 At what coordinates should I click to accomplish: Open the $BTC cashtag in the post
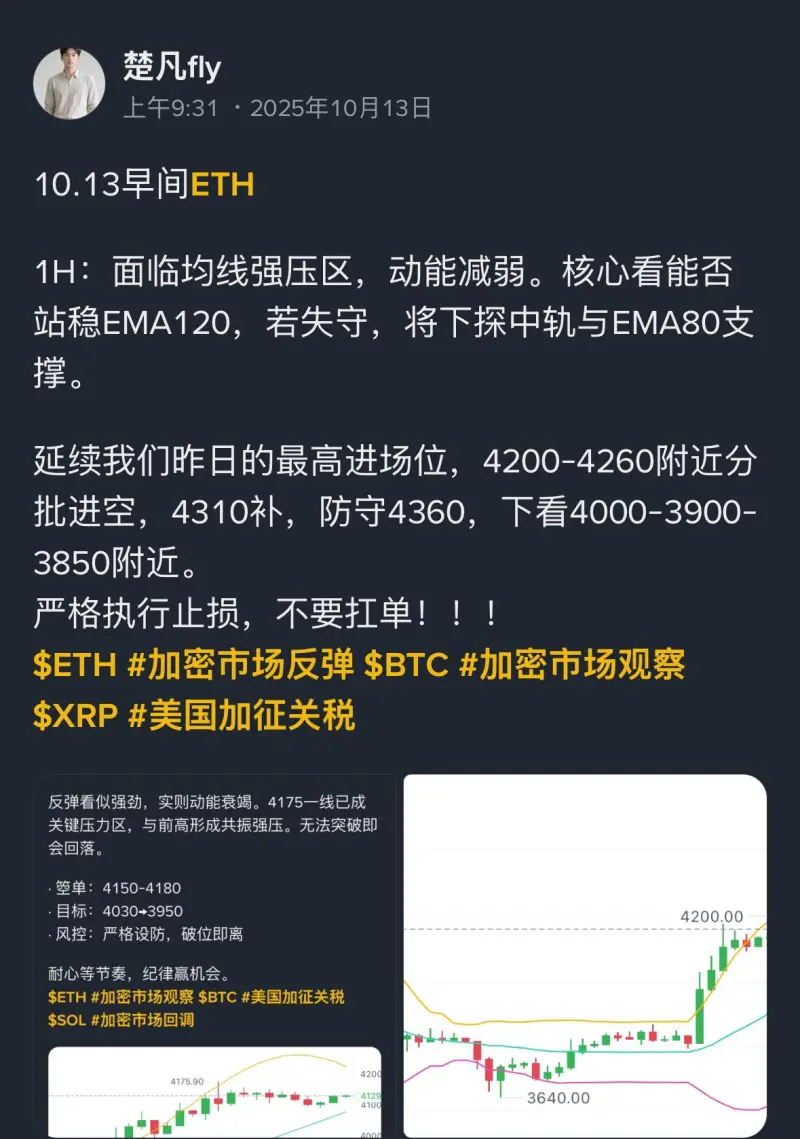click(x=405, y=666)
